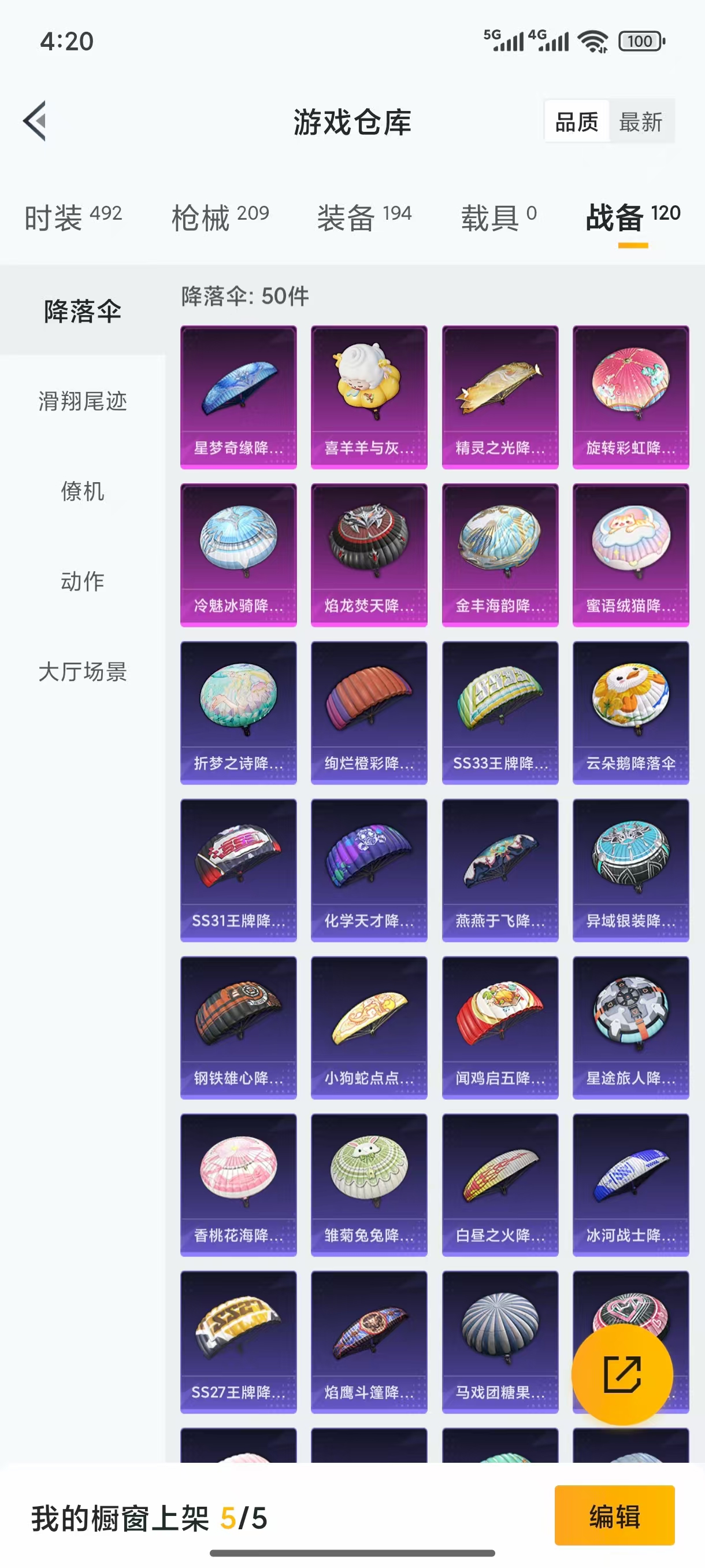Open the 闻鸡启五 parachute item
The image size is (705, 1568).
pyautogui.click(x=500, y=1027)
